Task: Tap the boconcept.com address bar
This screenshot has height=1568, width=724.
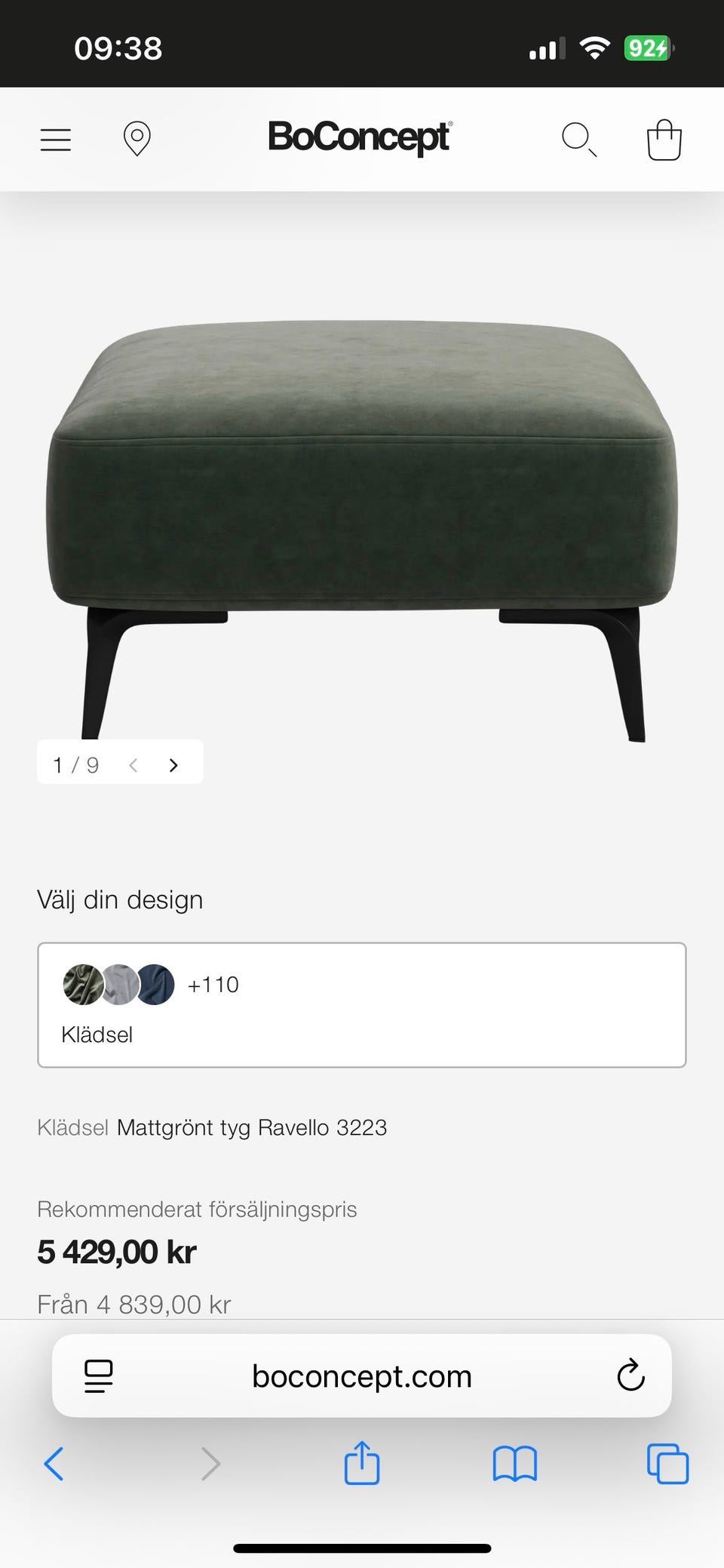Action: pos(362,1376)
